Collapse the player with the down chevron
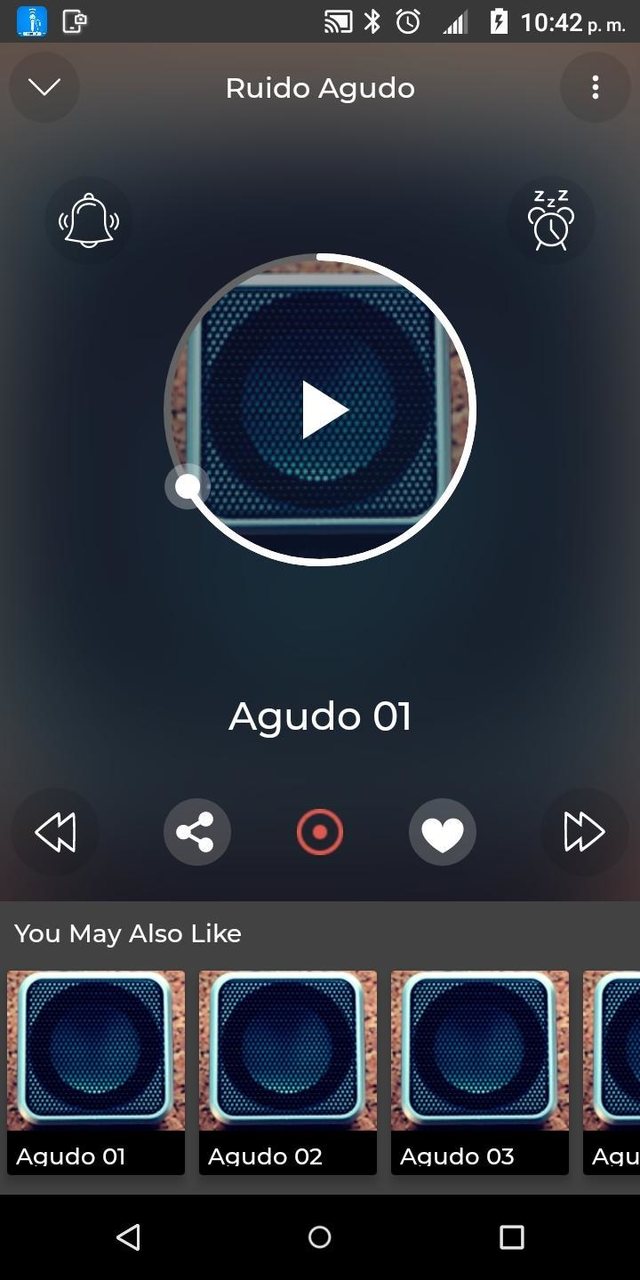The width and height of the screenshot is (640, 1280). (x=44, y=88)
